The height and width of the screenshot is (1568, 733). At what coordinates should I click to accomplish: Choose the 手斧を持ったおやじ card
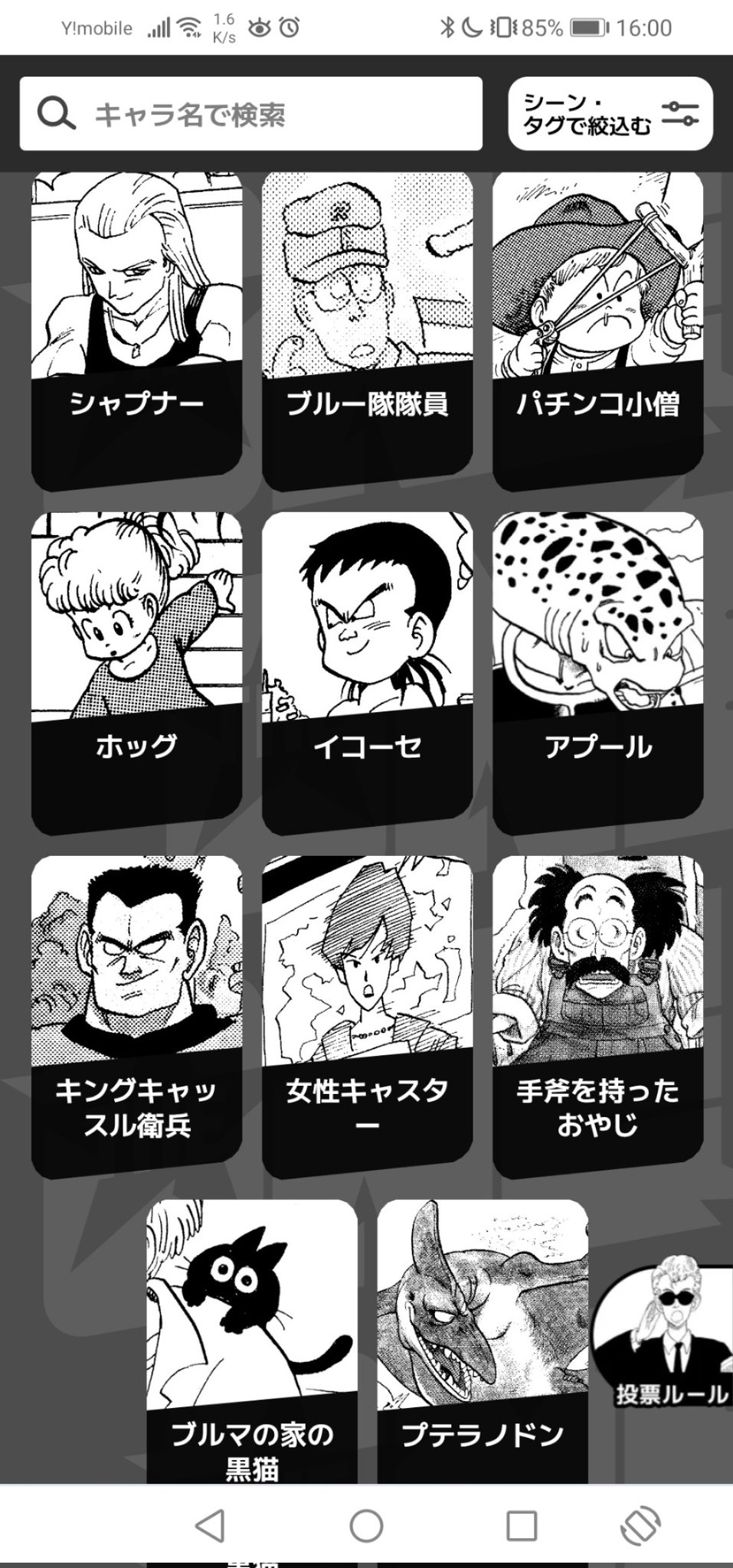coord(597,1015)
